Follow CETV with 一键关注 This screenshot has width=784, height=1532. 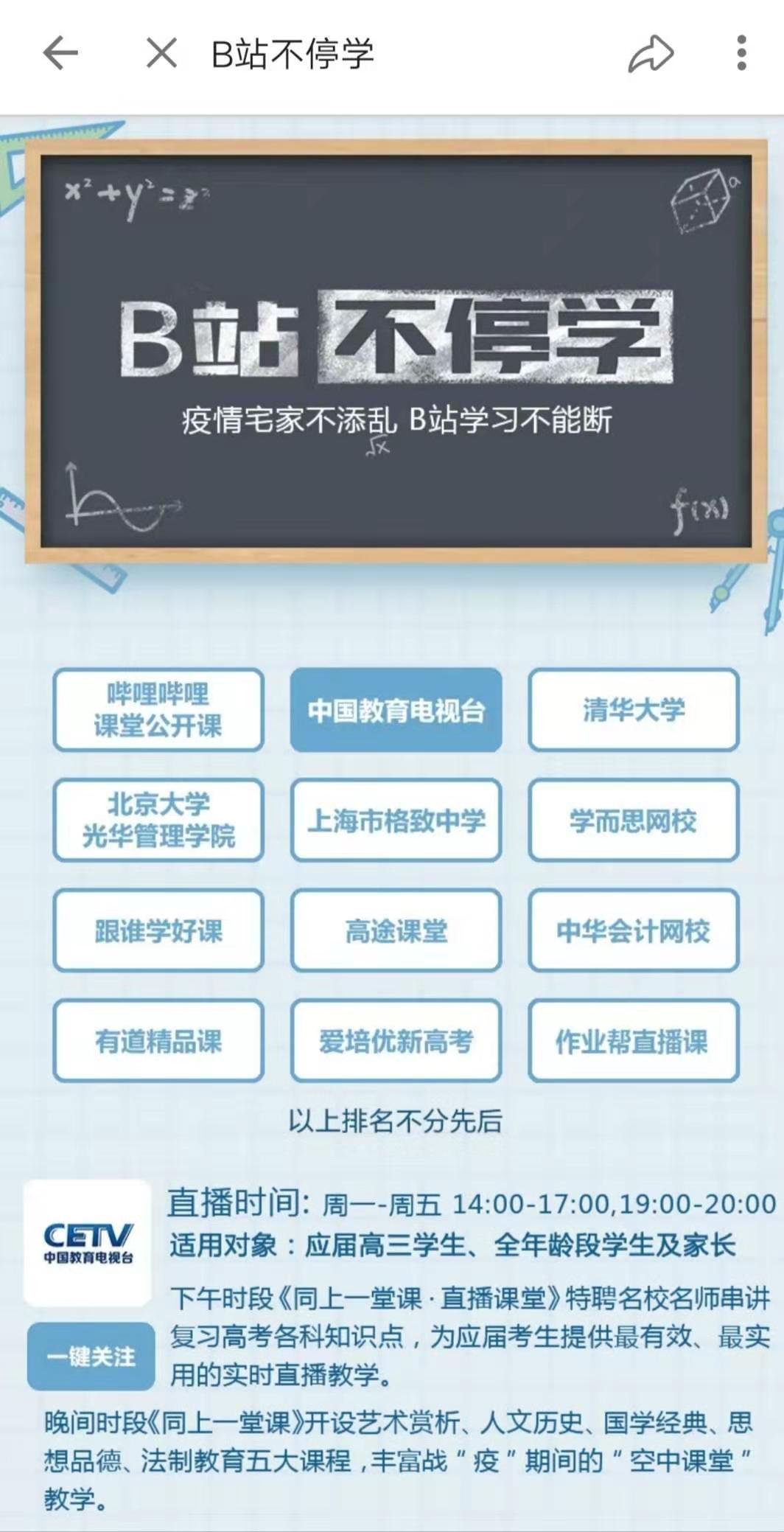91,1356
